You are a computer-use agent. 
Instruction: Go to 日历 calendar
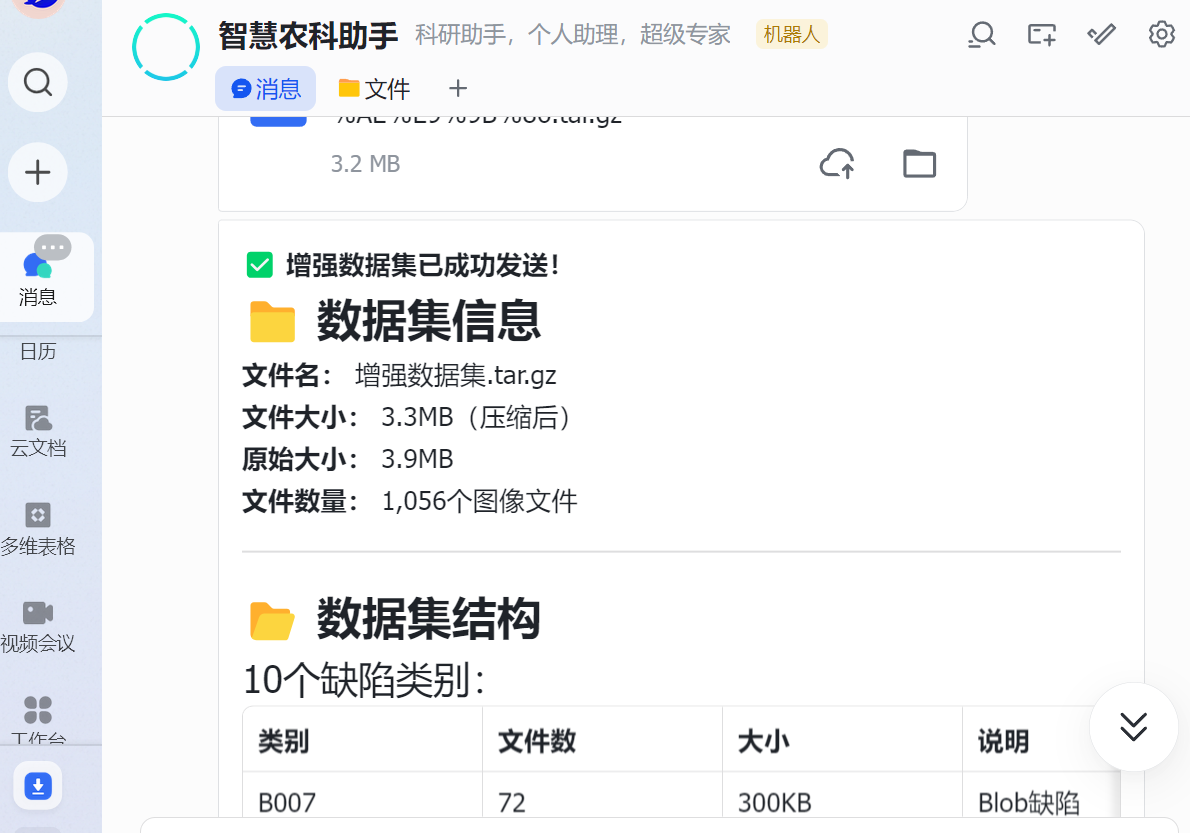pos(38,351)
